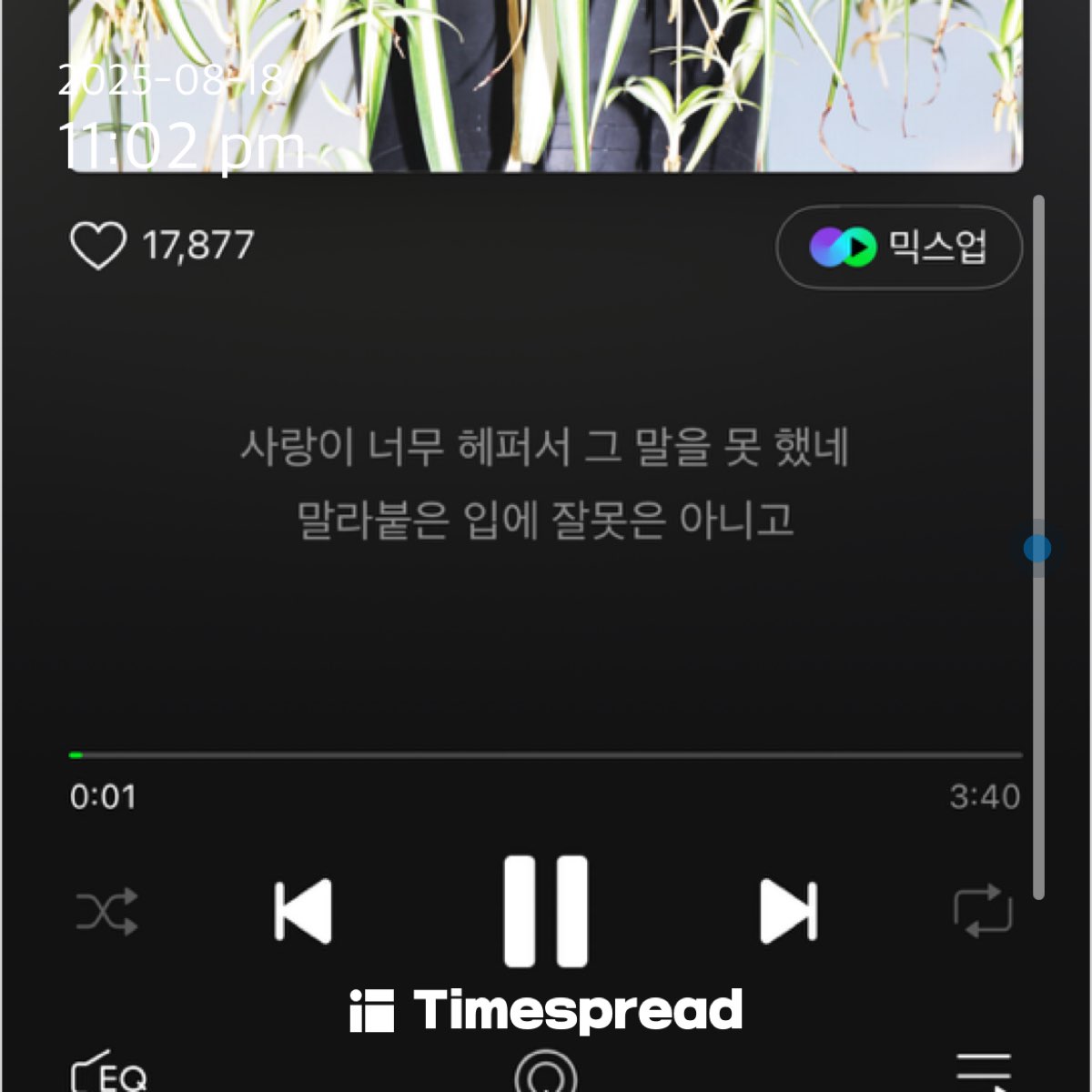This screenshot has width=1092, height=1092.
Task: Tap the song progress bar to seek
Action: (x=546, y=755)
